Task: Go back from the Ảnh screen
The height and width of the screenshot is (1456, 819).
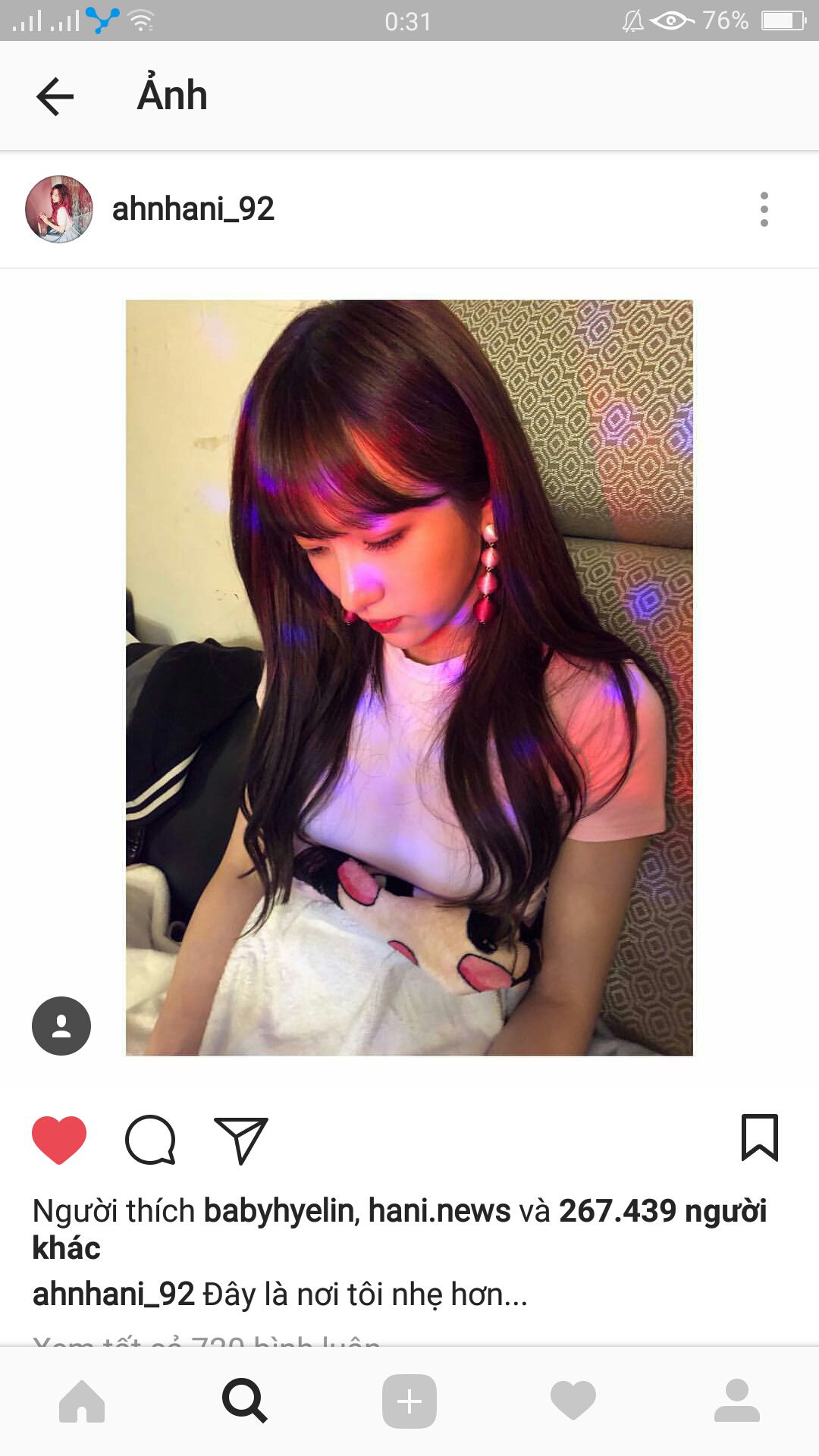Action: pyautogui.click(x=55, y=96)
